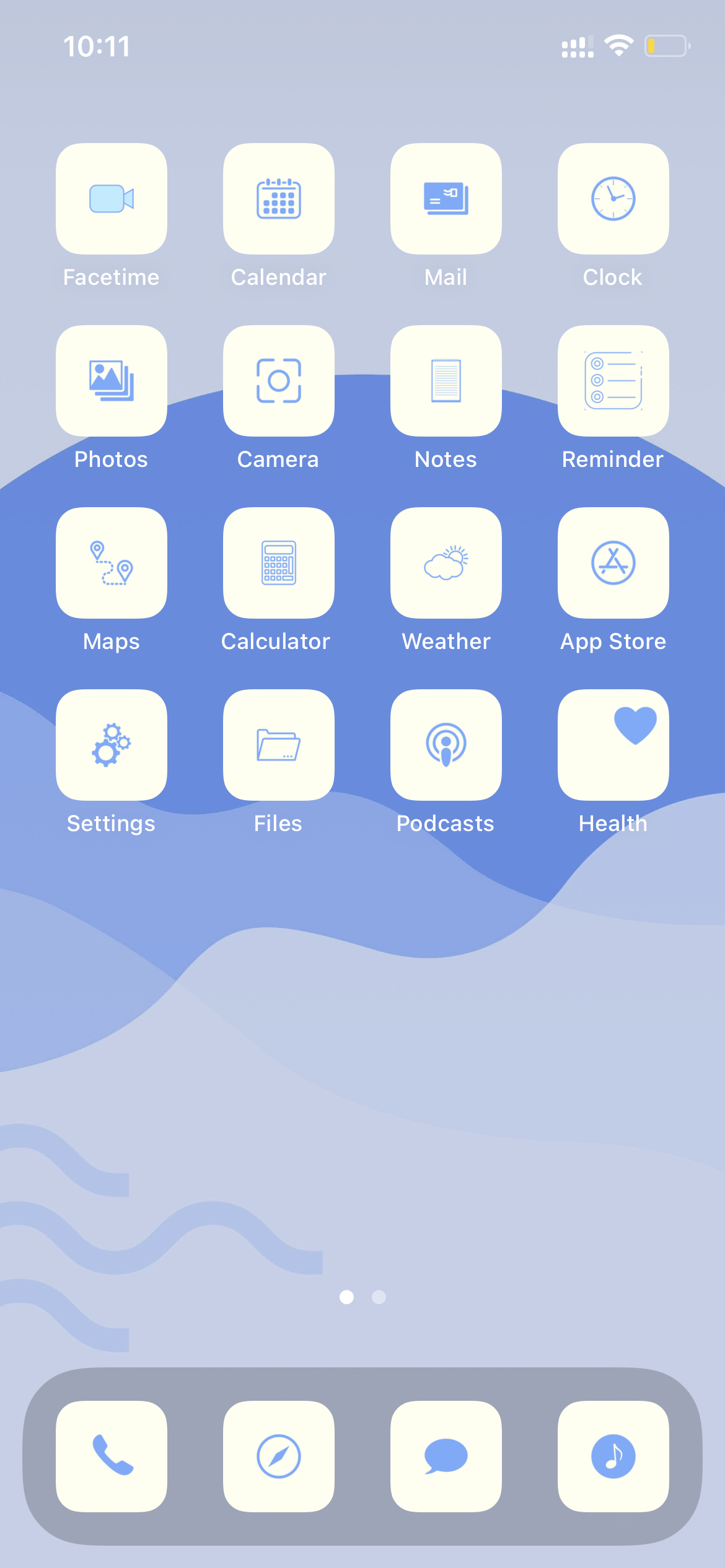
Task: View your Photos library
Action: click(111, 380)
